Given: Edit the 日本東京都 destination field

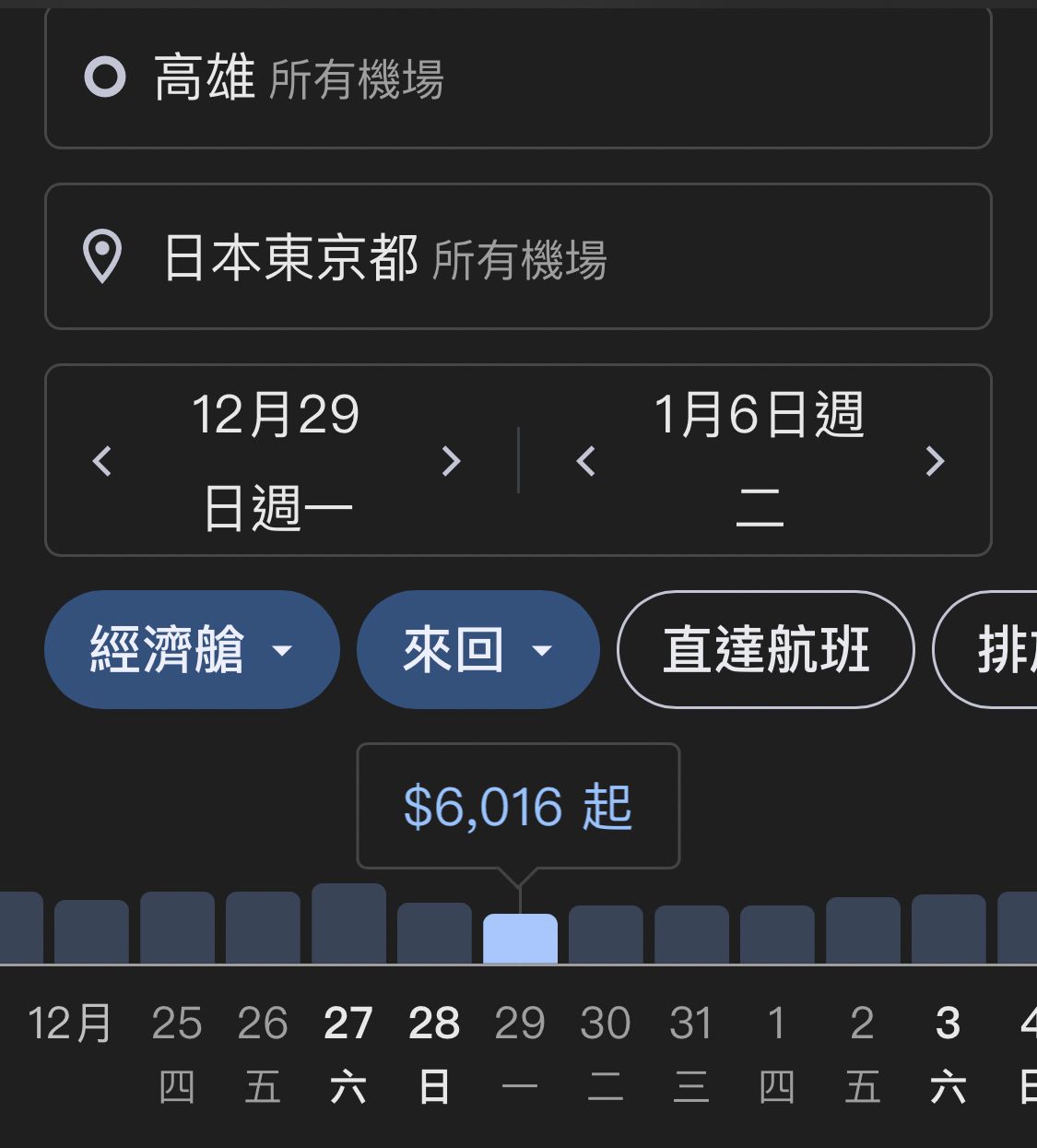Looking at the screenshot, I should click(516, 257).
